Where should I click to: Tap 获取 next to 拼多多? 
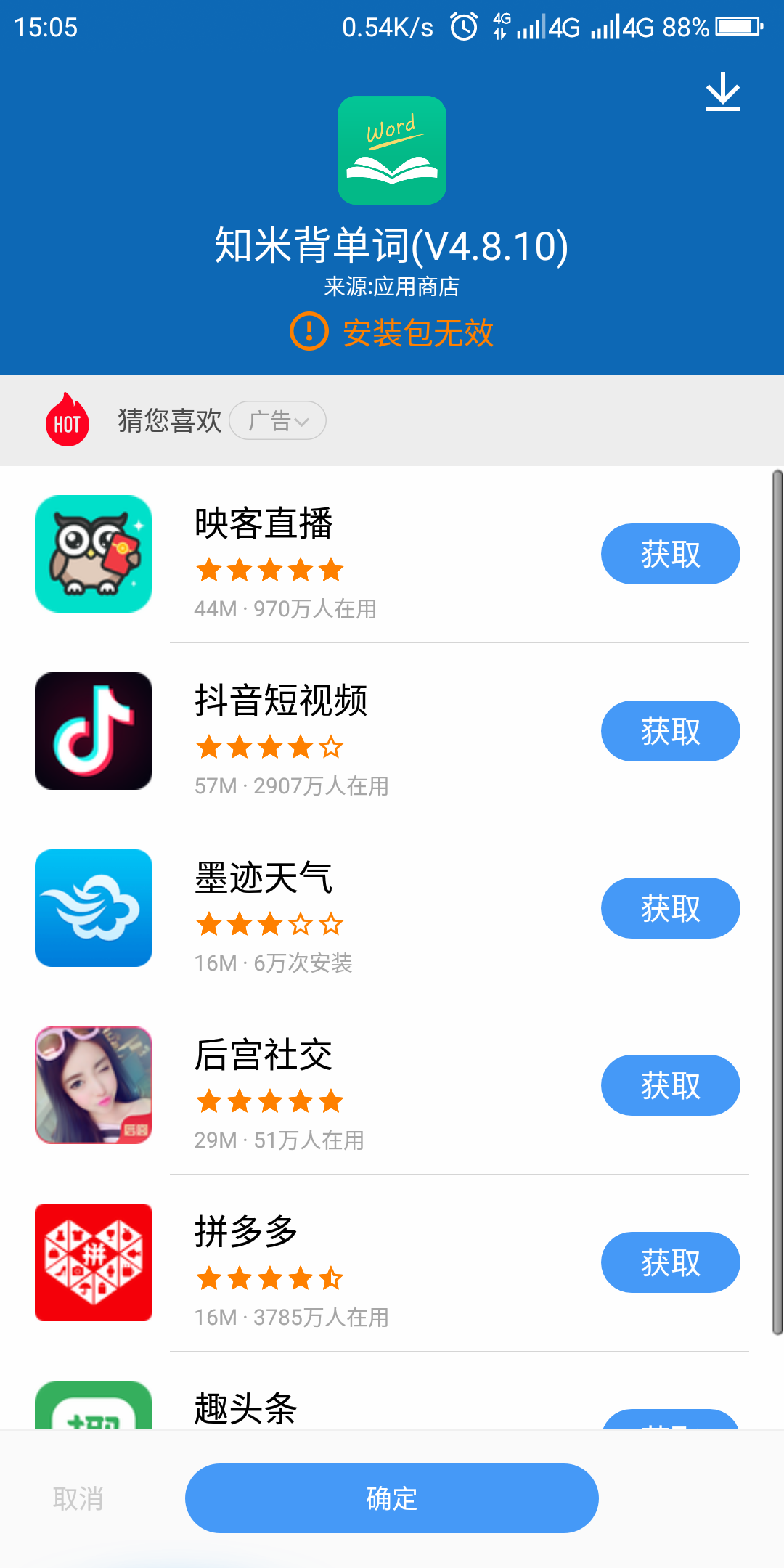pyautogui.click(x=670, y=1262)
